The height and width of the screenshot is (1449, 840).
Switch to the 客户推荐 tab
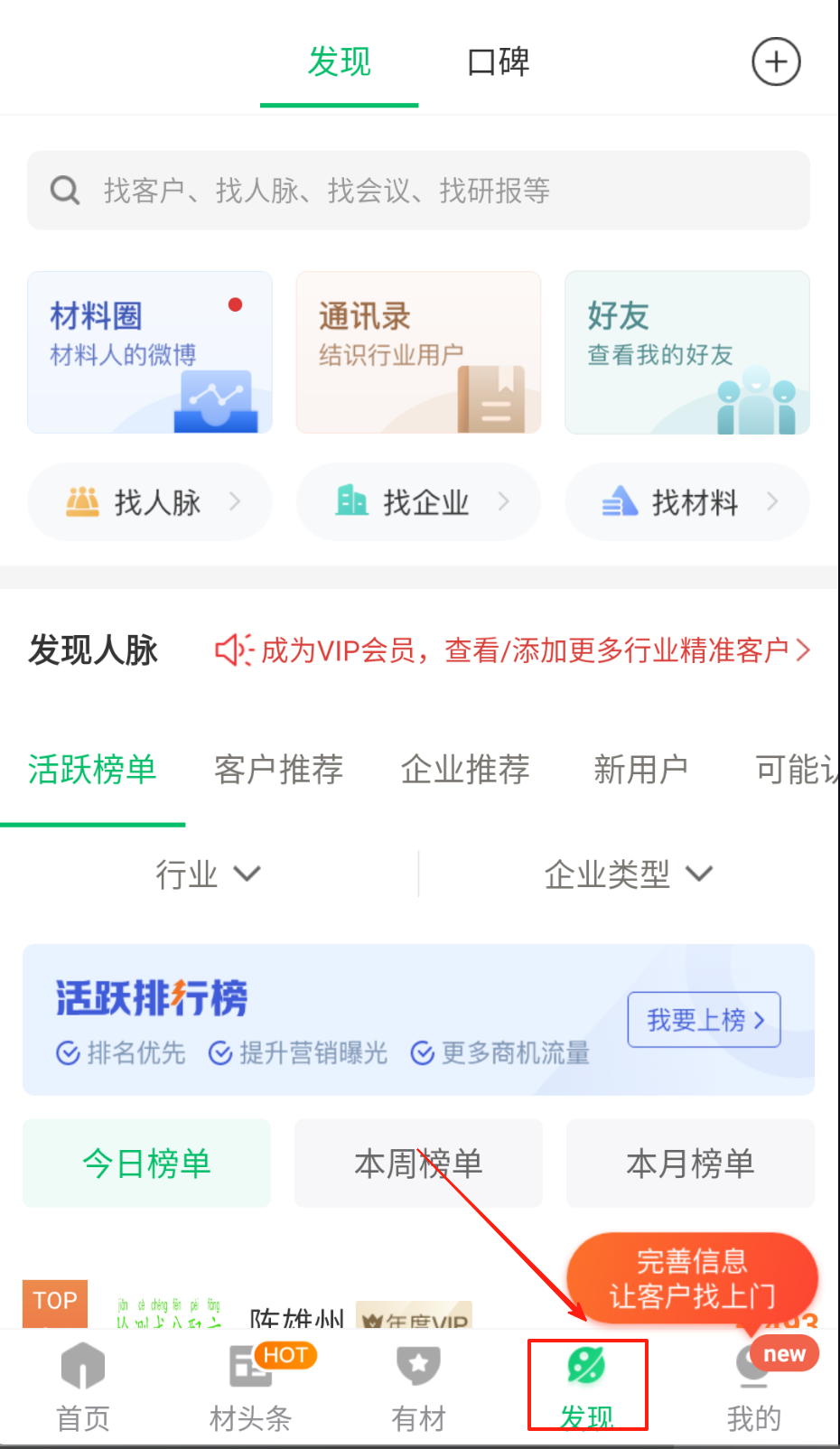(x=278, y=770)
